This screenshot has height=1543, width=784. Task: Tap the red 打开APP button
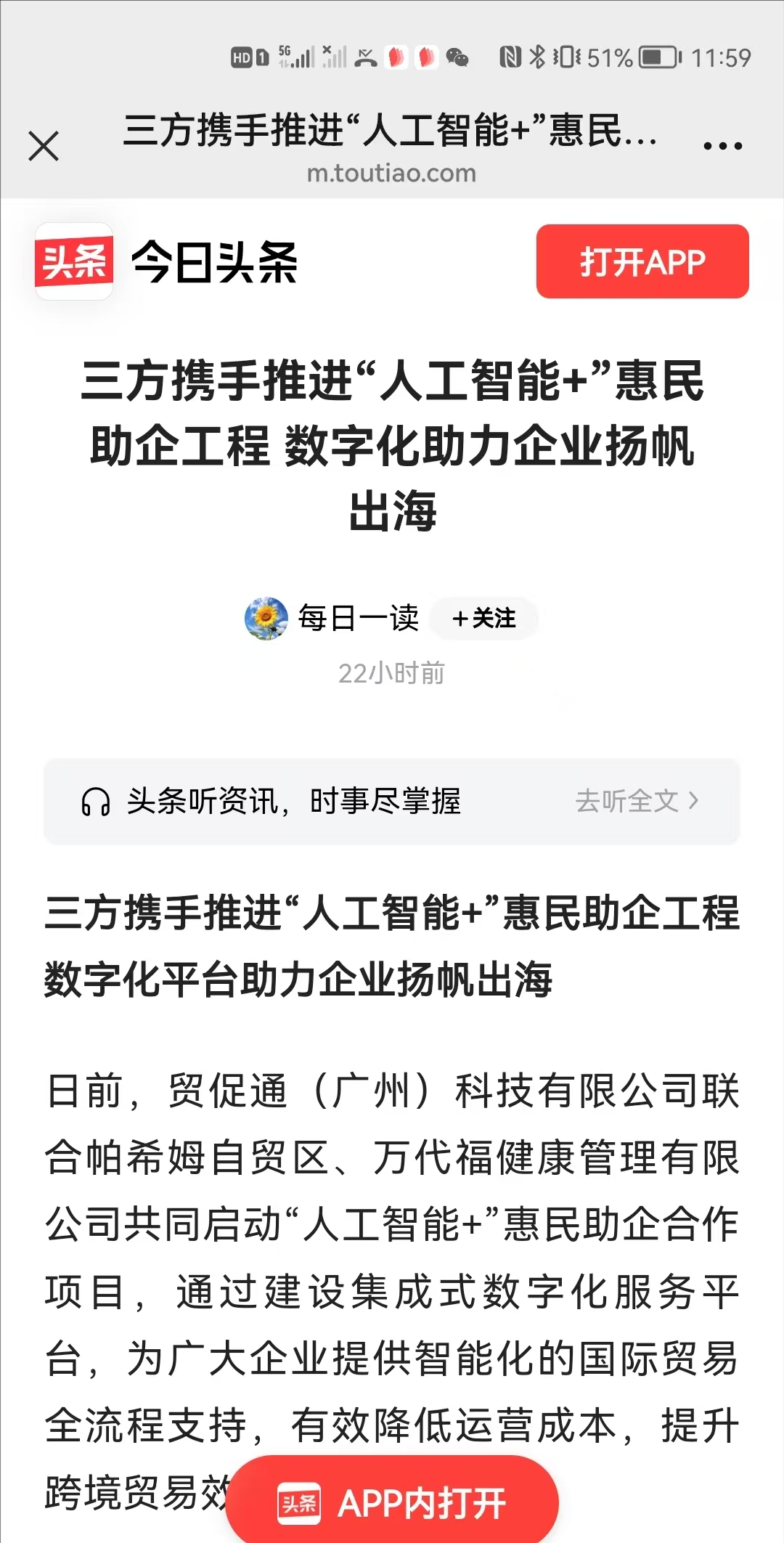(642, 261)
